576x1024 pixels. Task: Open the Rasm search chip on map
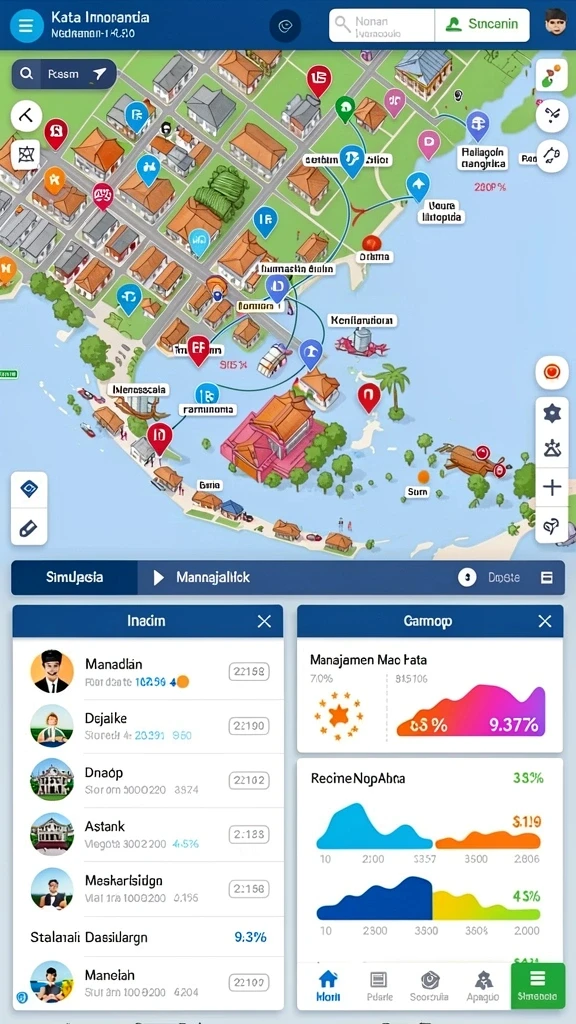pos(64,74)
